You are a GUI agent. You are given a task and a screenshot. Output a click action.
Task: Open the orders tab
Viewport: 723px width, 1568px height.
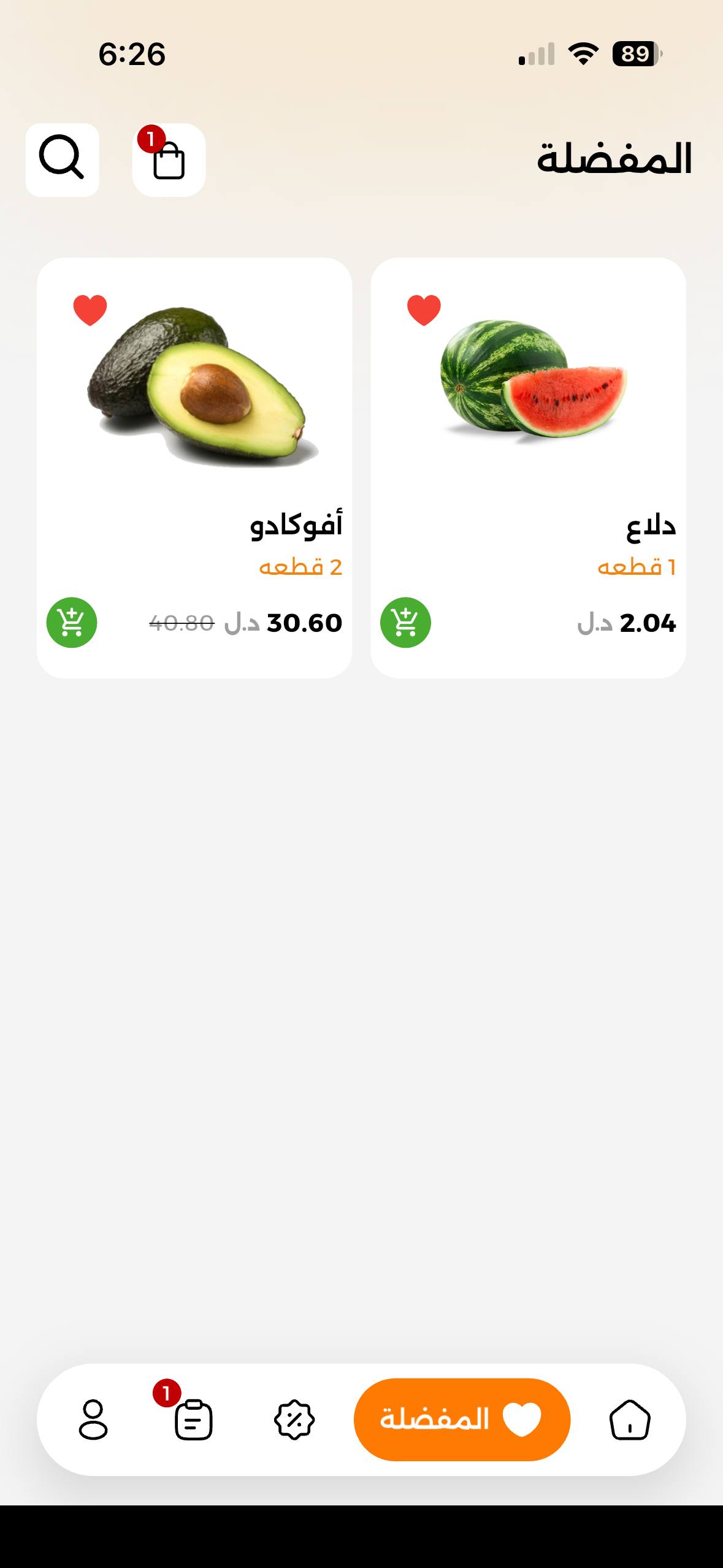click(193, 1420)
